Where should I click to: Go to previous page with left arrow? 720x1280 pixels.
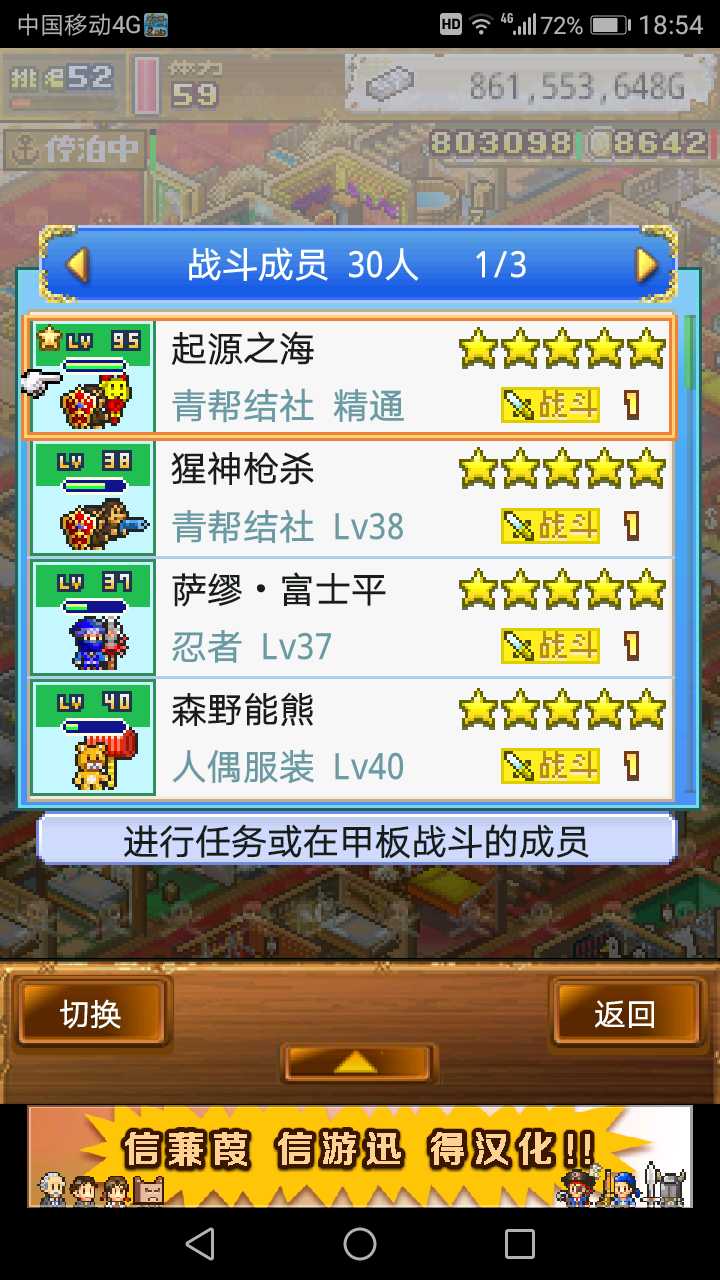tap(77, 265)
